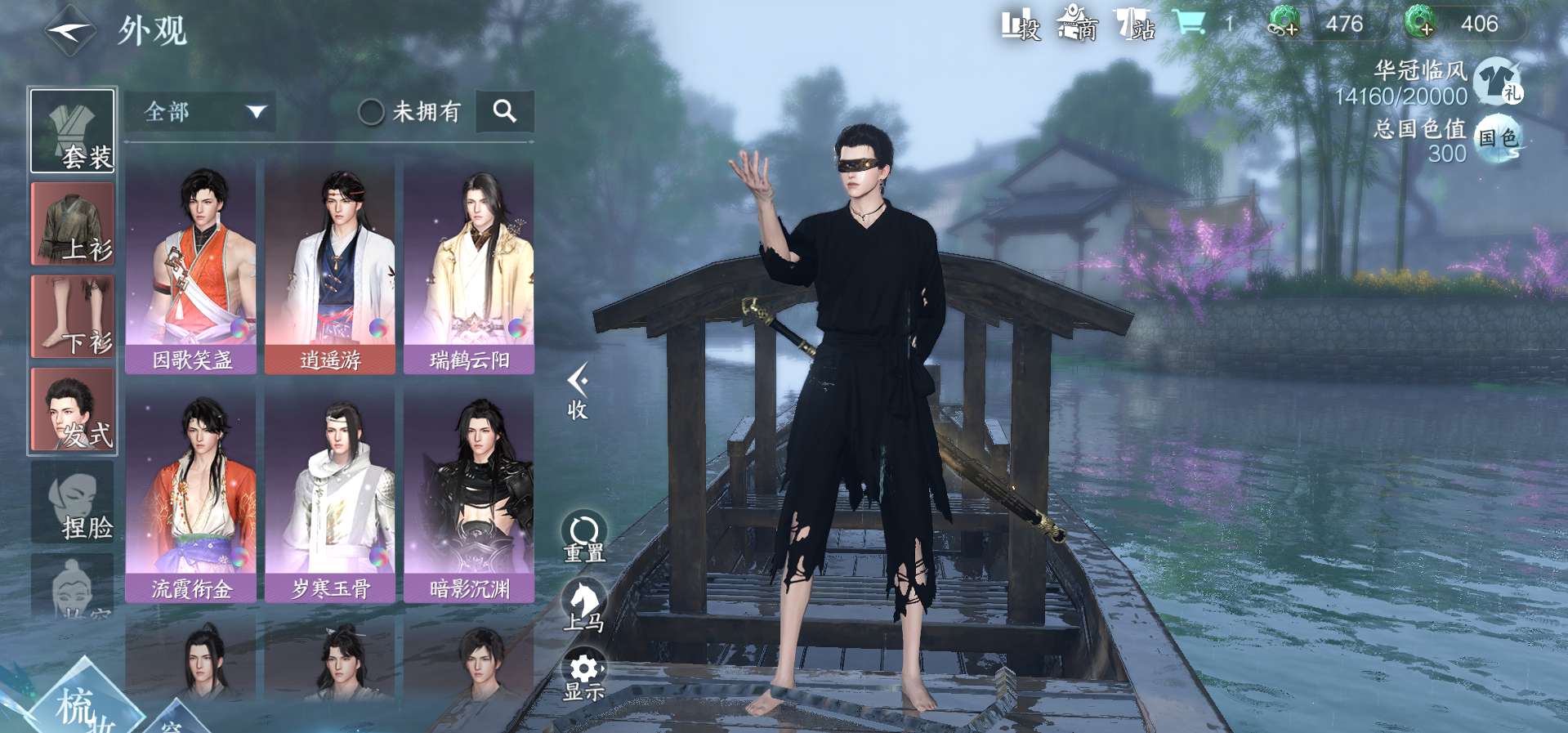The height and width of the screenshot is (733, 1568).
Task: Switch to the 上衫 category tab
Action: (x=73, y=224)
